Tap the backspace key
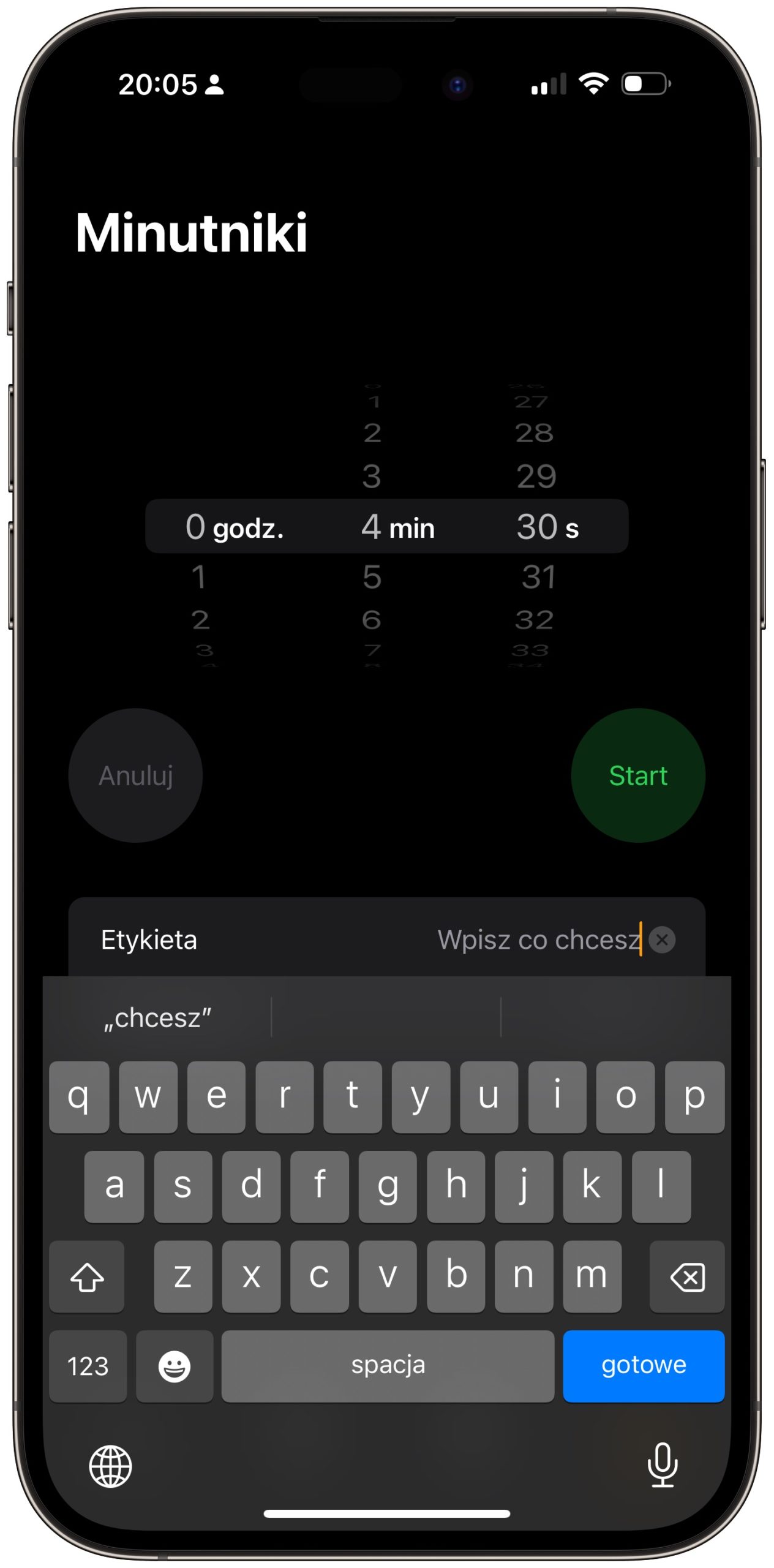 coord(686,1276)
